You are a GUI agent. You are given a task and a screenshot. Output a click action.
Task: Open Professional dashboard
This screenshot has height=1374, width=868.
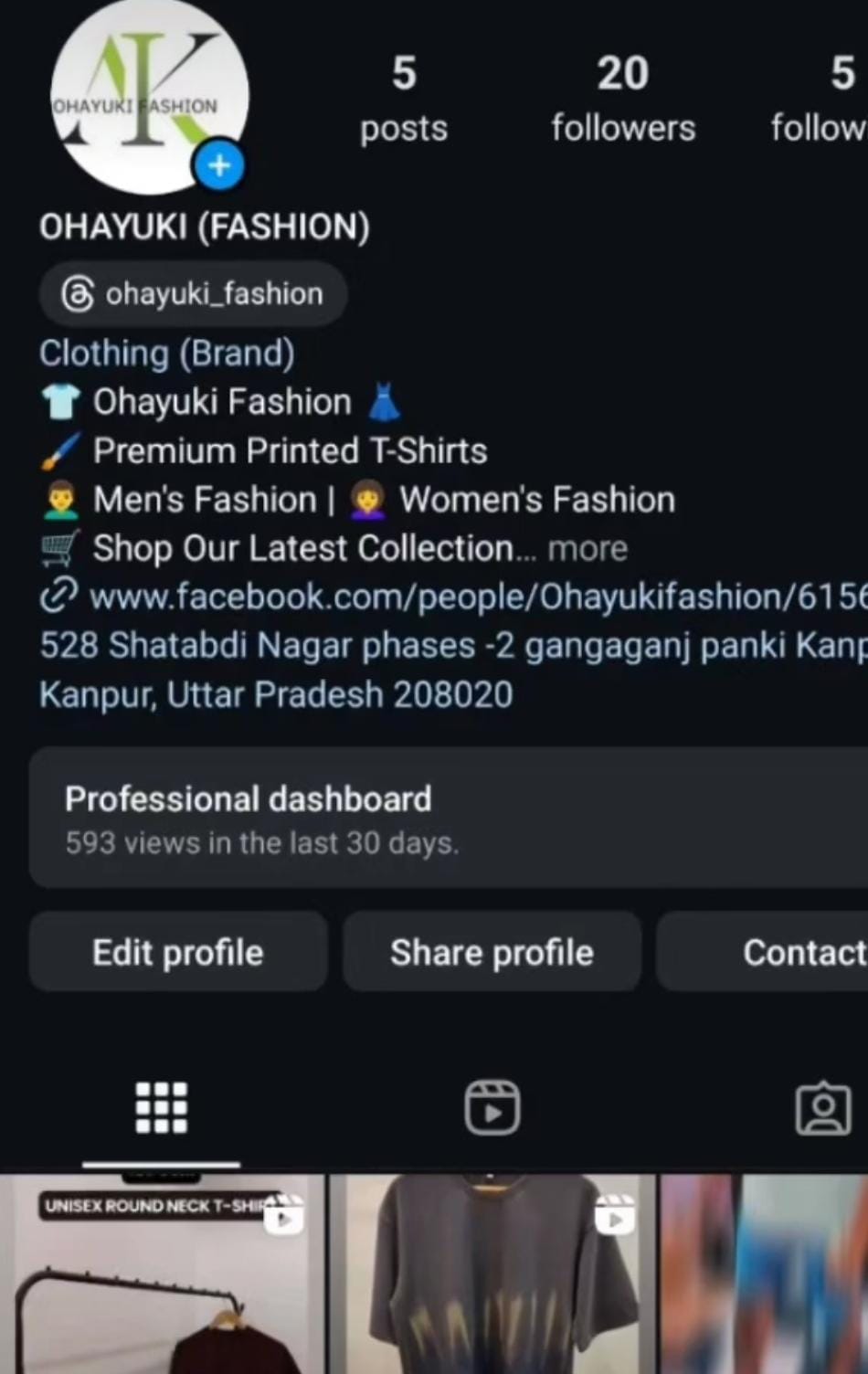(448, 818)
